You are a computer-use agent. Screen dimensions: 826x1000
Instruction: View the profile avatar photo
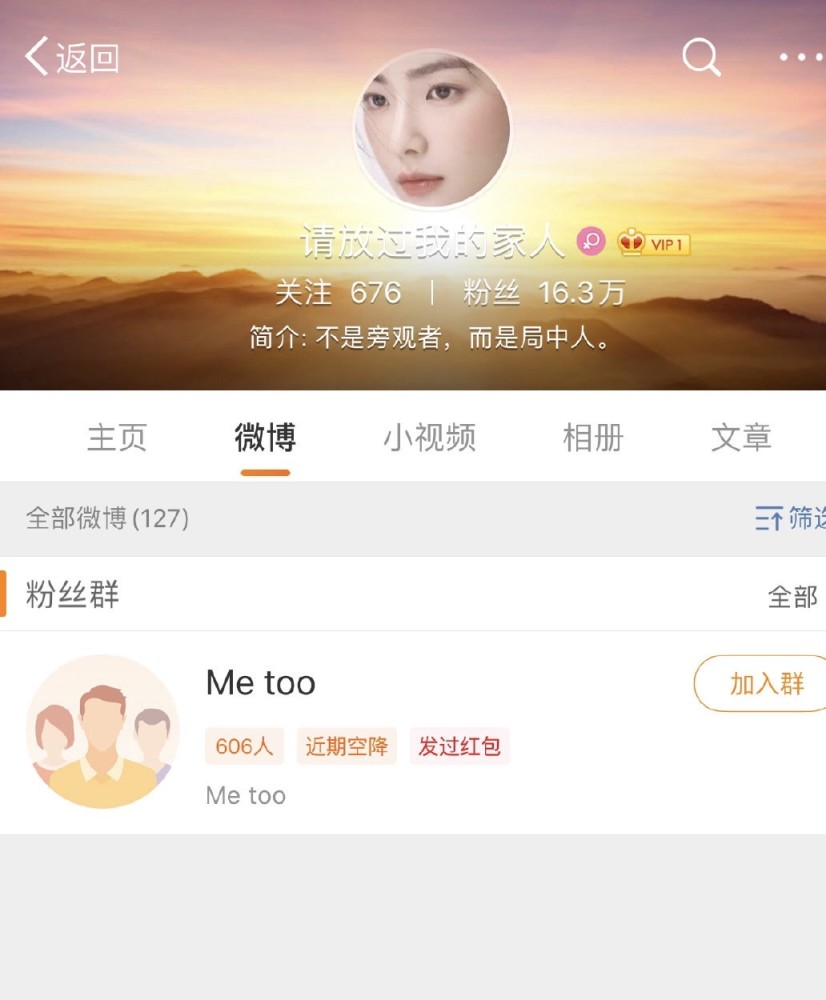pos(432,130)
